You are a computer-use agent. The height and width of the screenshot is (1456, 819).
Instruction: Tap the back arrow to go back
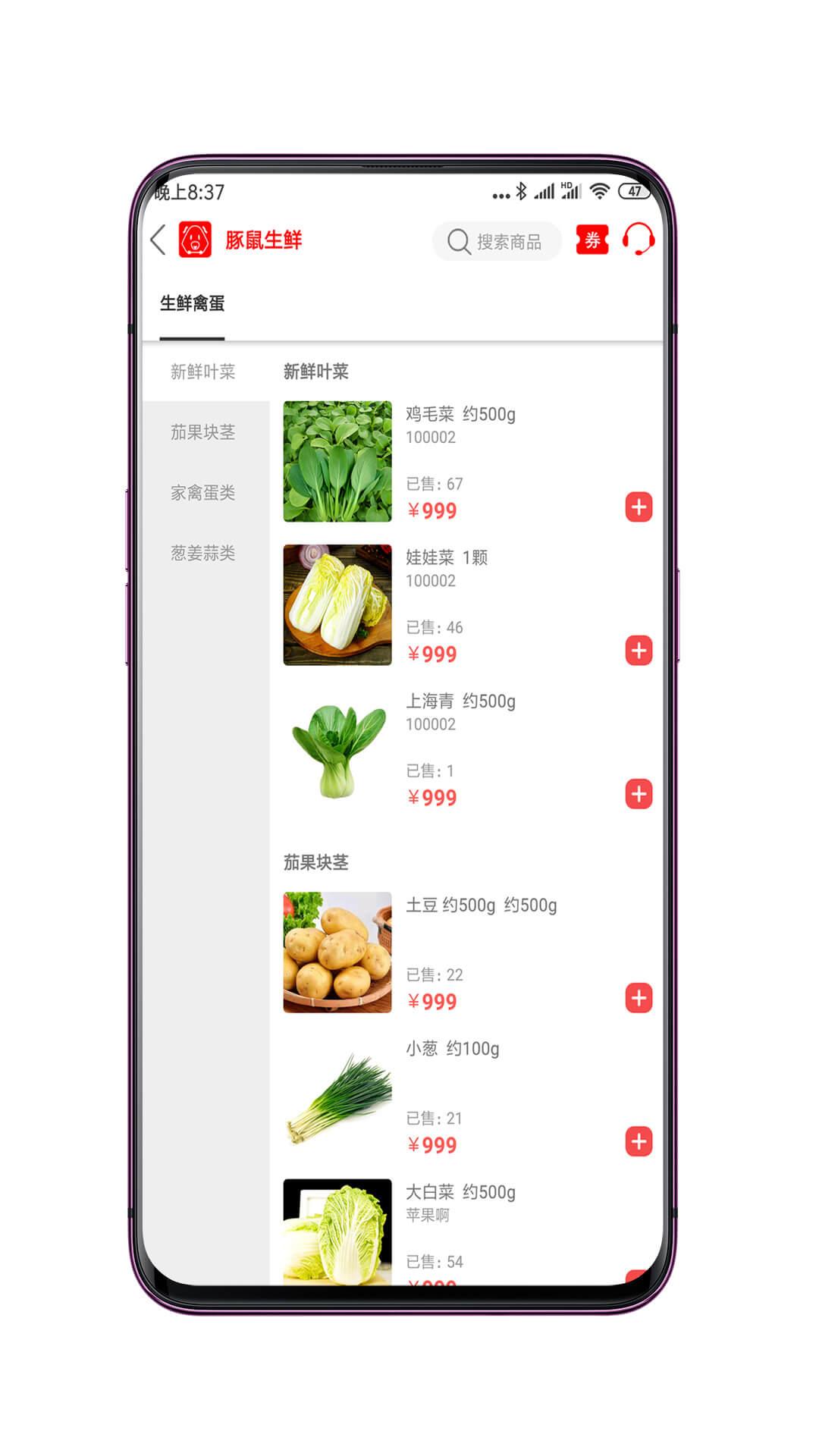[x=157, y=240]
